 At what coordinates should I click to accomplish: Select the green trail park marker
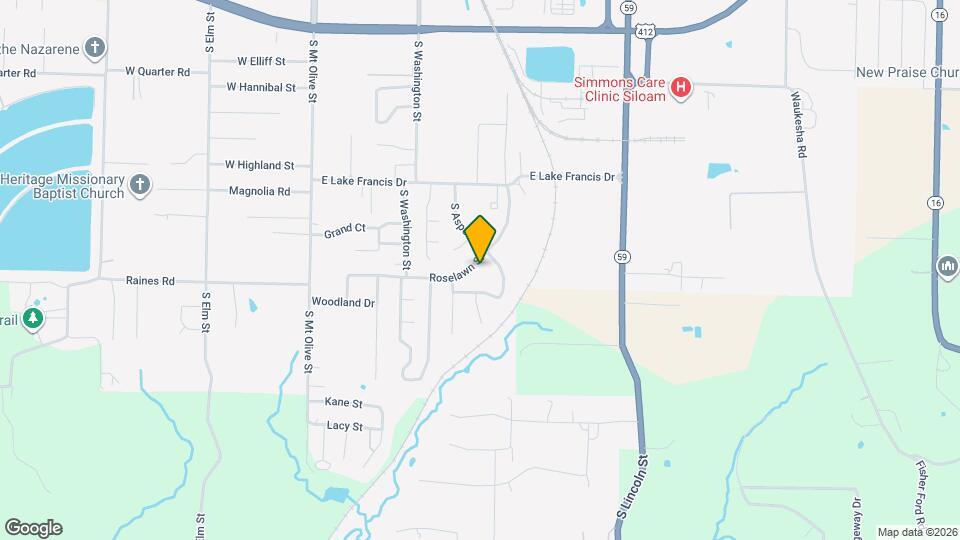click(x=34, y=318)
